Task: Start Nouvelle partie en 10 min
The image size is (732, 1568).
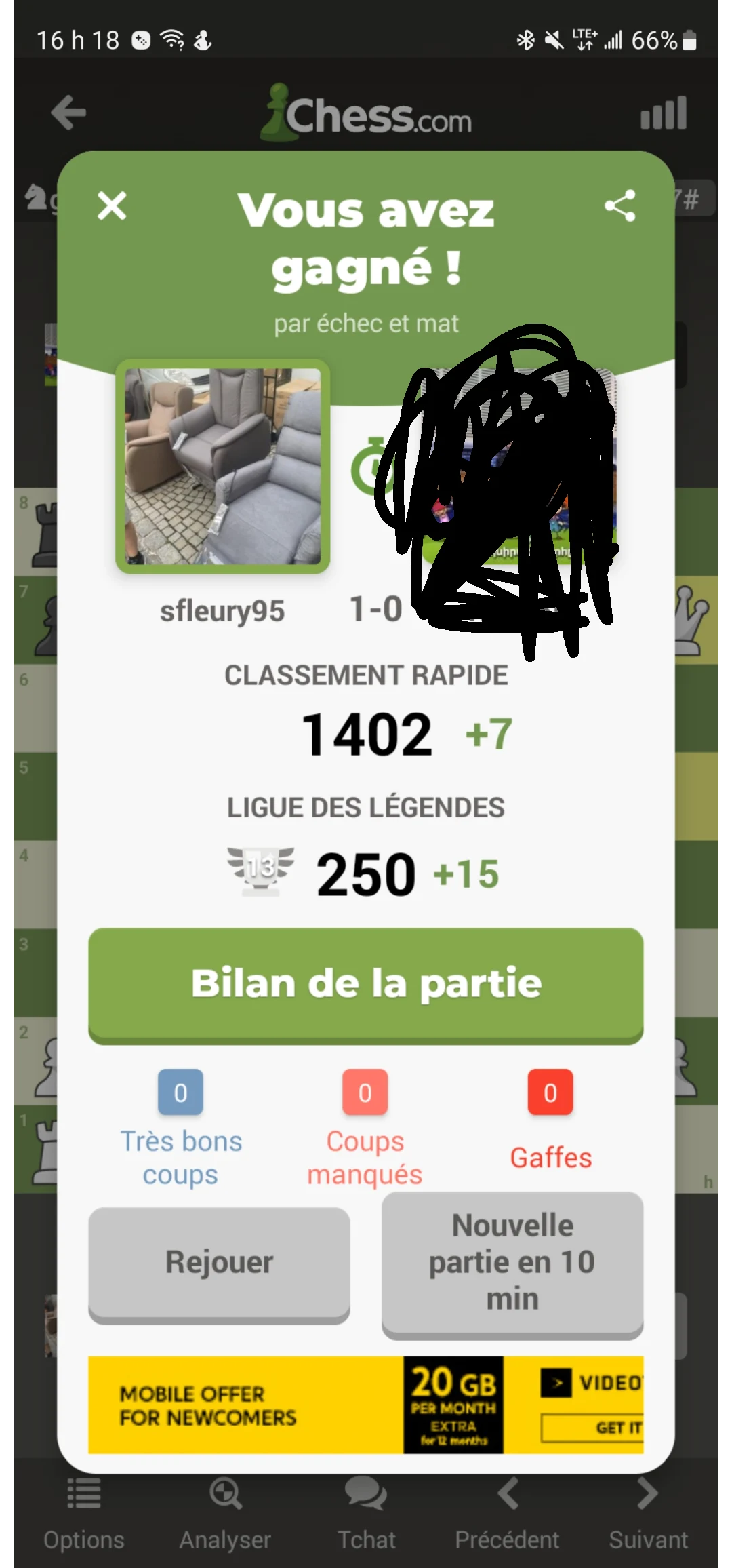Action: coord(512,1263)
